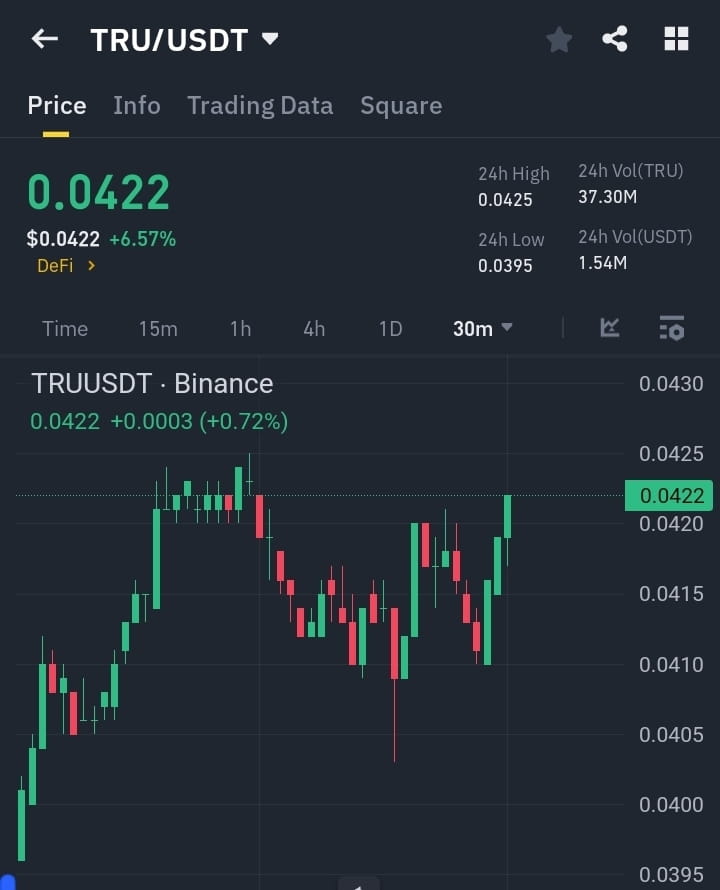Favorite TRU/USDT using the star icon
The width and height of the screenshot is (720, 890).
tap(558, 39)
